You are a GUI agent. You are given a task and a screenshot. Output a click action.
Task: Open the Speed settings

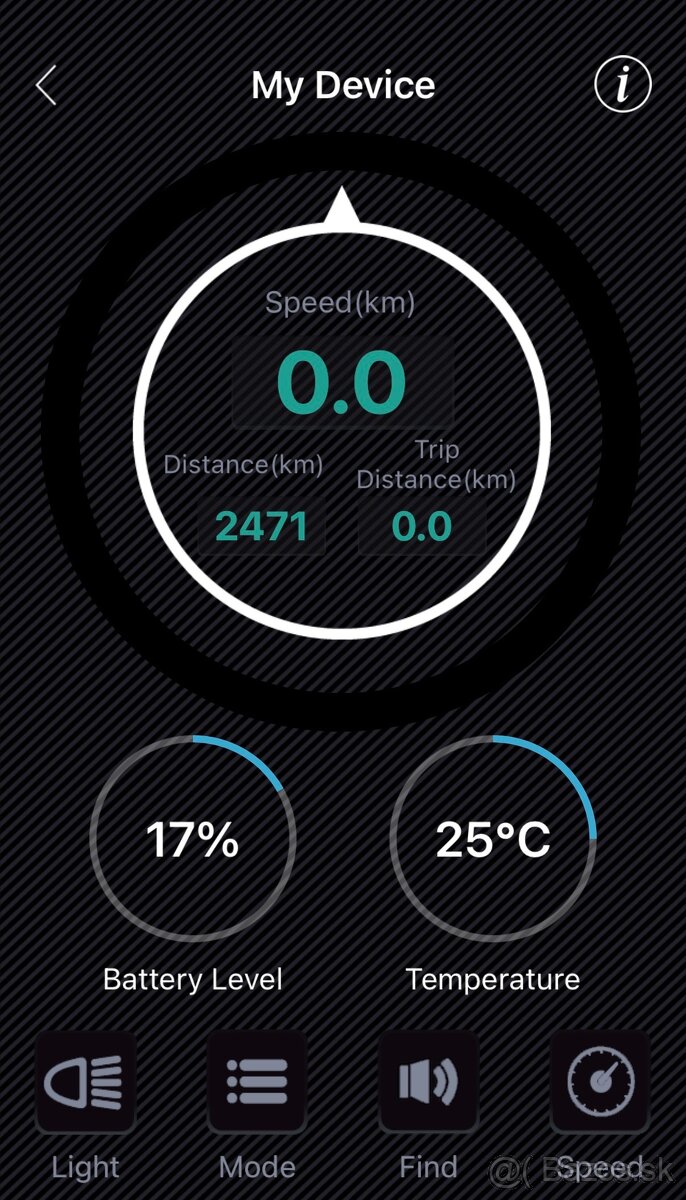tap(600, 1084)
